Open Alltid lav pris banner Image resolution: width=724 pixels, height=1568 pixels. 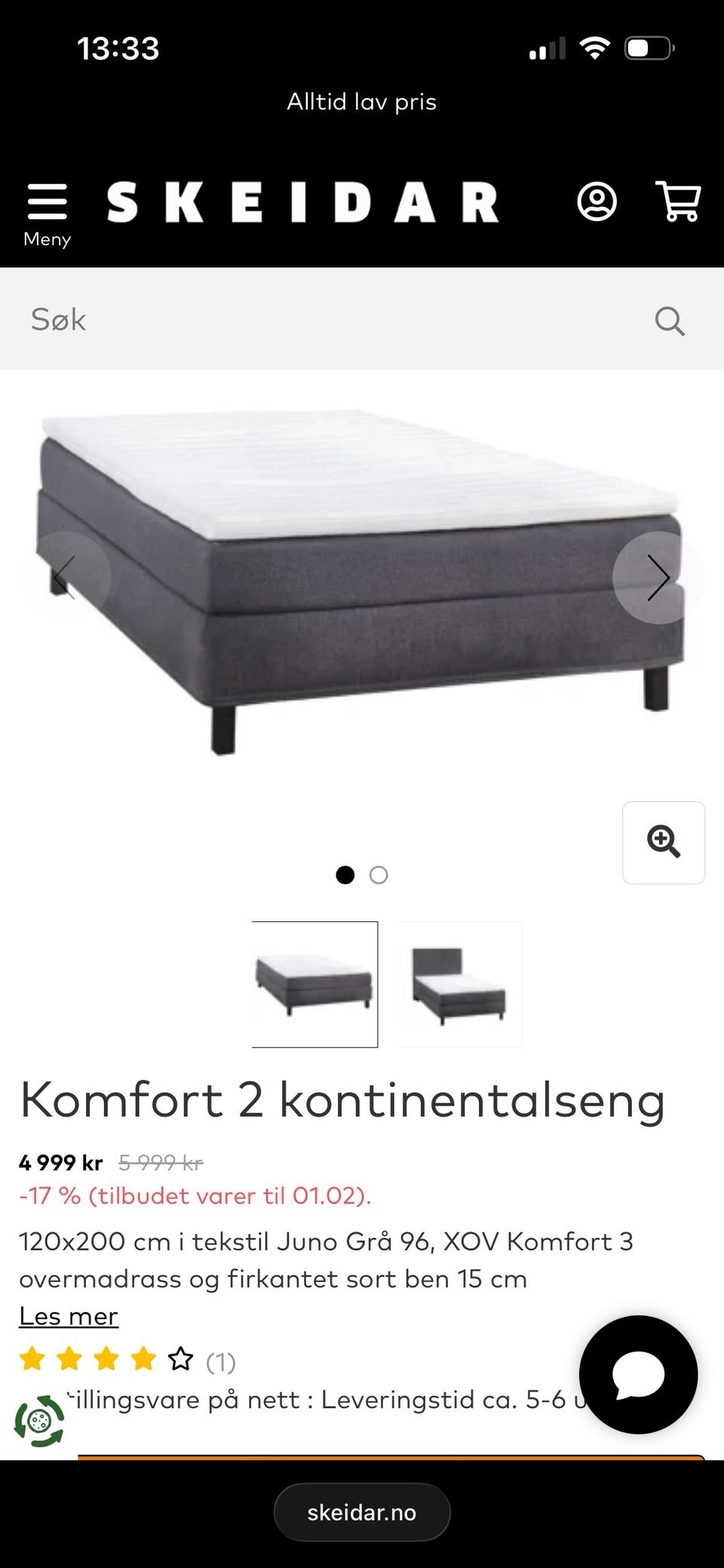pos(361,101)
